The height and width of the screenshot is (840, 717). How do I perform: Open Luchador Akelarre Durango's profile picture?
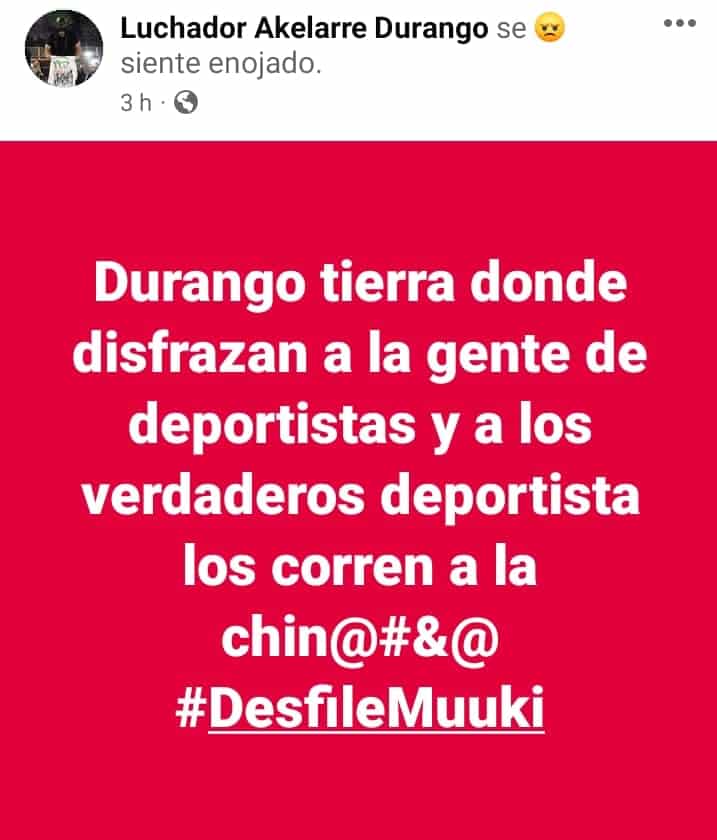tap(64, 50)
